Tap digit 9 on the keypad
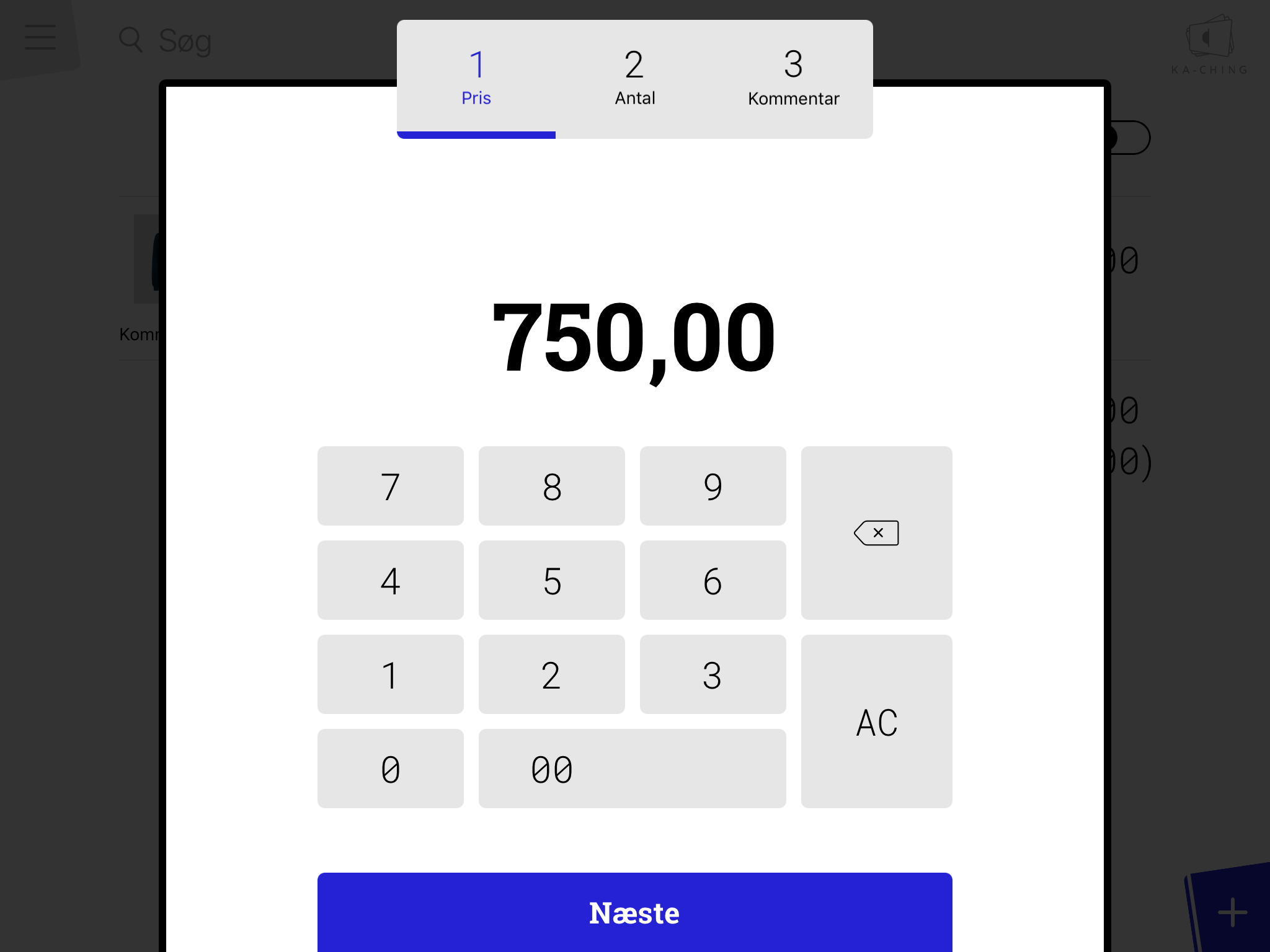 pos(713,486)
